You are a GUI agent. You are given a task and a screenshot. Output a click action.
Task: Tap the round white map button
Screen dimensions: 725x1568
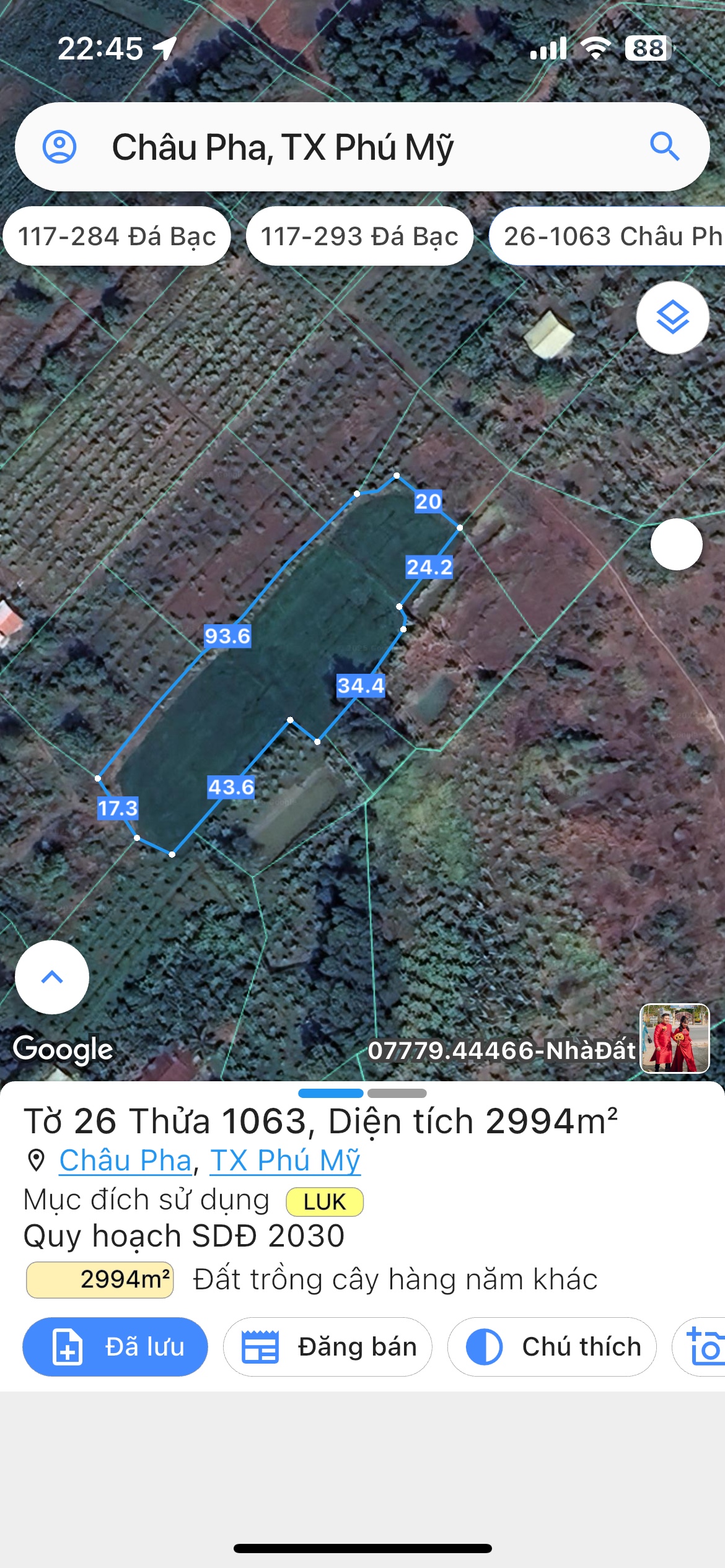coord(676,544)
